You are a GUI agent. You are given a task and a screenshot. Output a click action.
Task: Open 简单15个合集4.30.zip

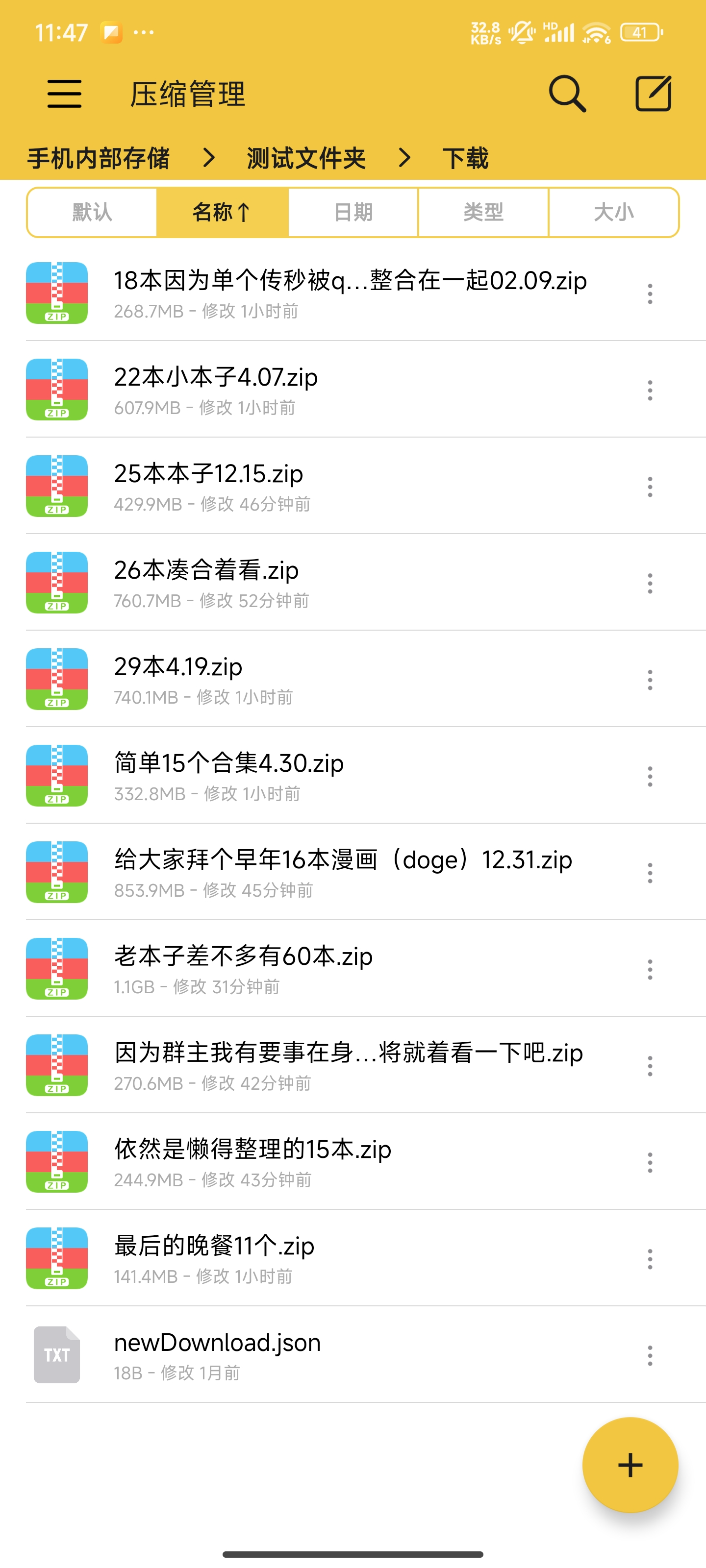pyautogui.click(x=353, y=776)
